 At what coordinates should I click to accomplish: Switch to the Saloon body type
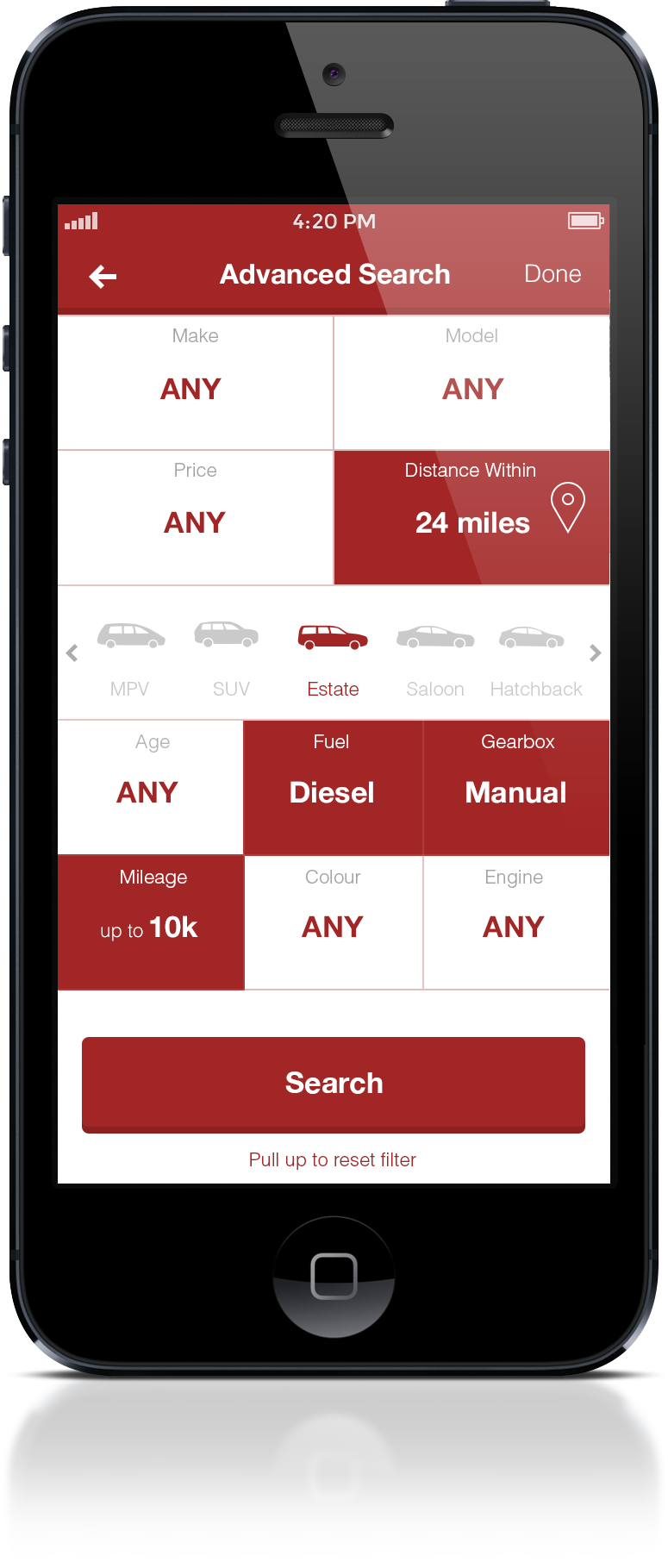pos(435,657)
